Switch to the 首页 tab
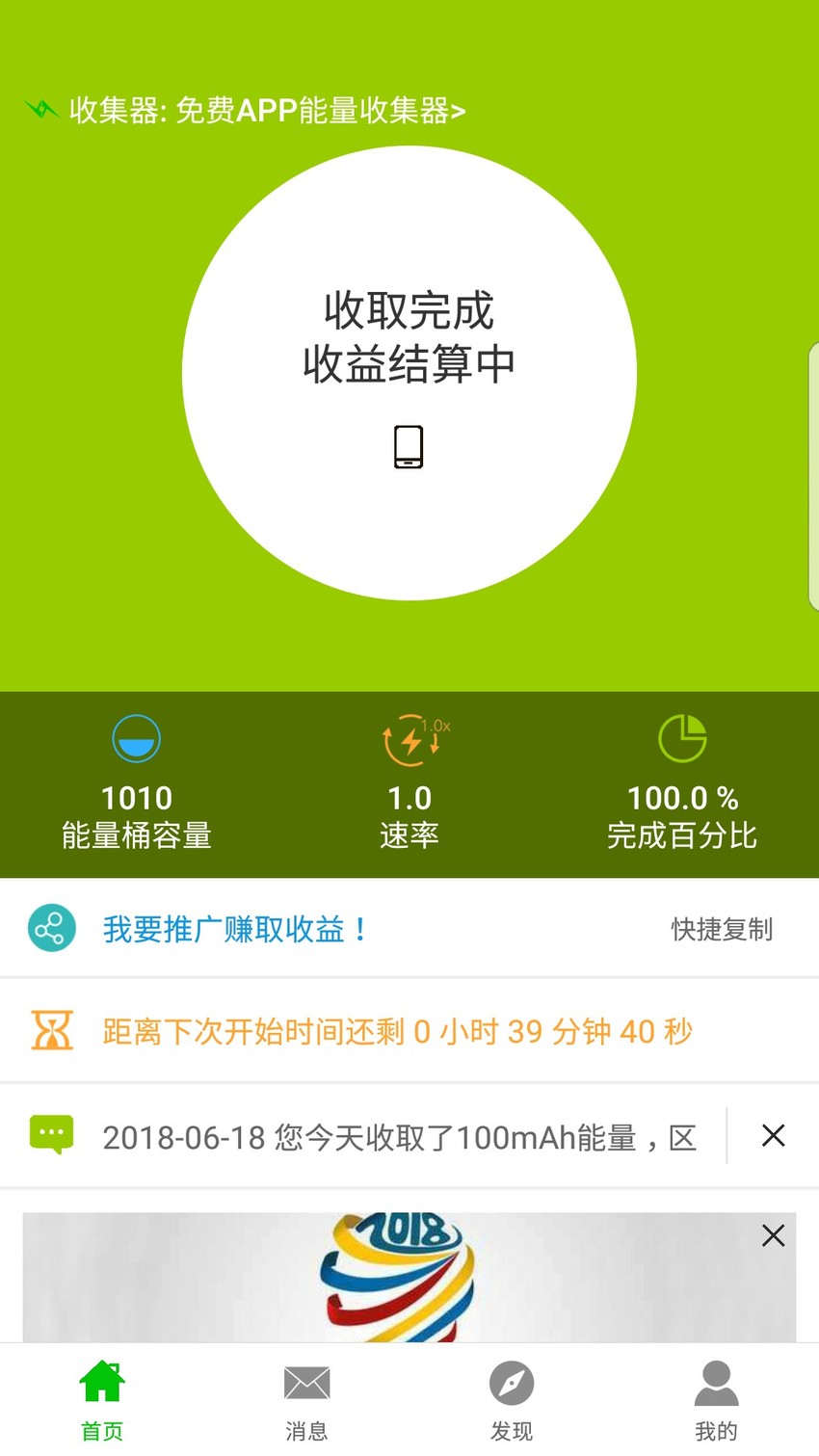 [x=102, y=1401]
